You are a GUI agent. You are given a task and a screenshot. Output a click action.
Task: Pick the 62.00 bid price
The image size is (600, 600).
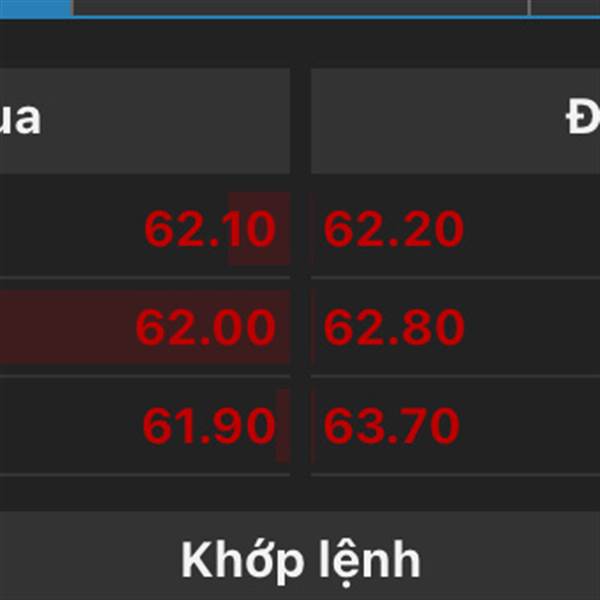(x=206, y=328)
